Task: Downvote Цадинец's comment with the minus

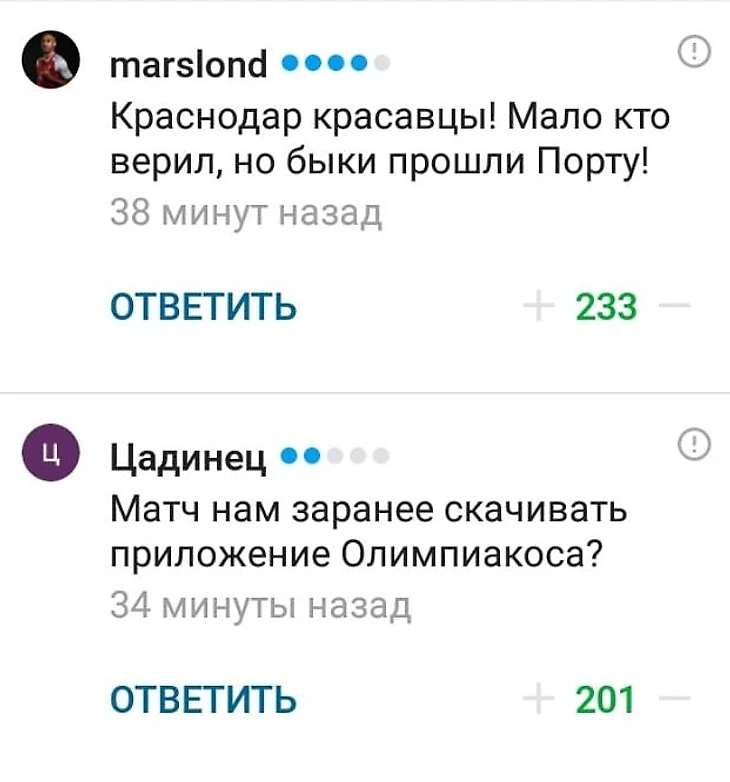Action: 676,698
